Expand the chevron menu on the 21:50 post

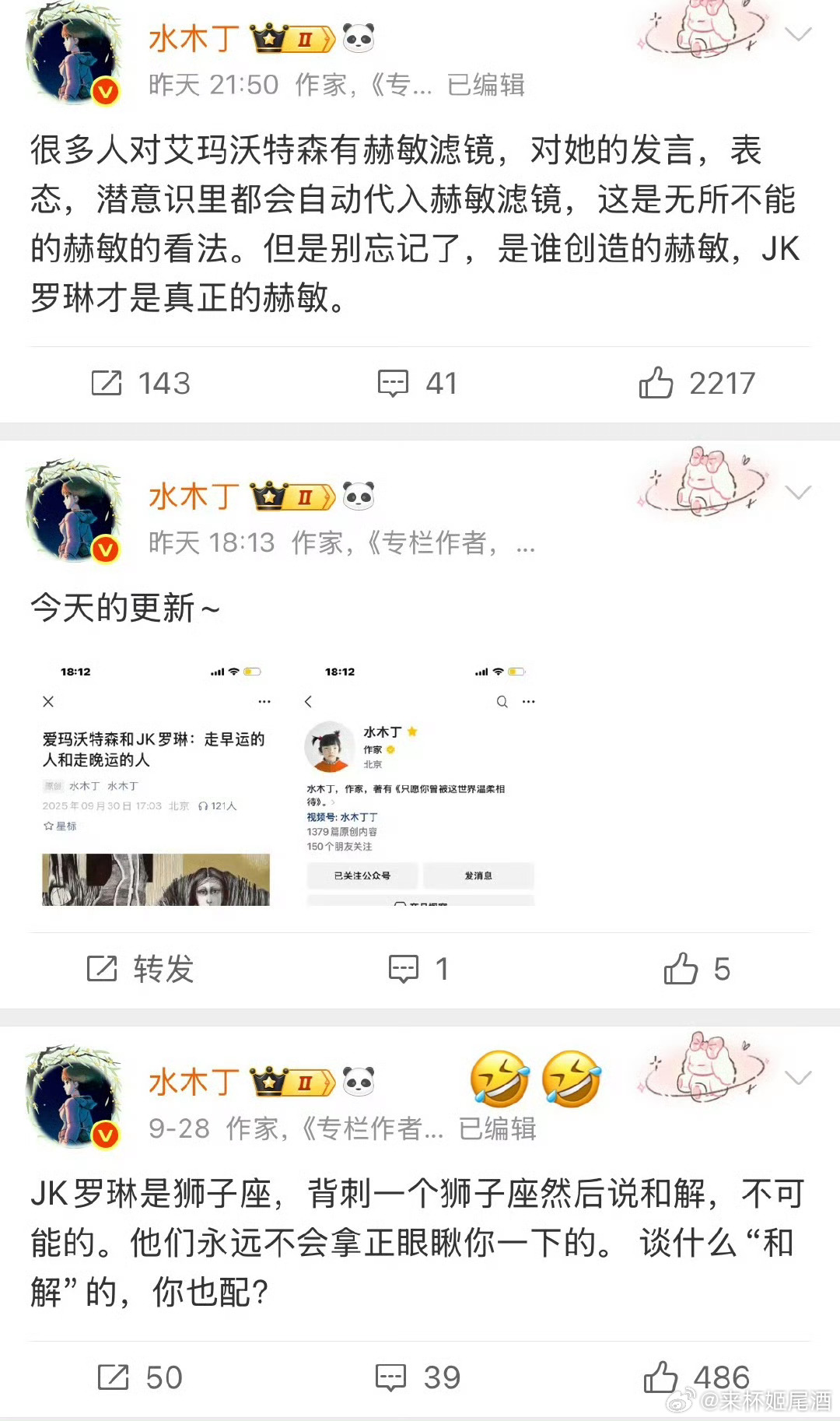(798, 34)
